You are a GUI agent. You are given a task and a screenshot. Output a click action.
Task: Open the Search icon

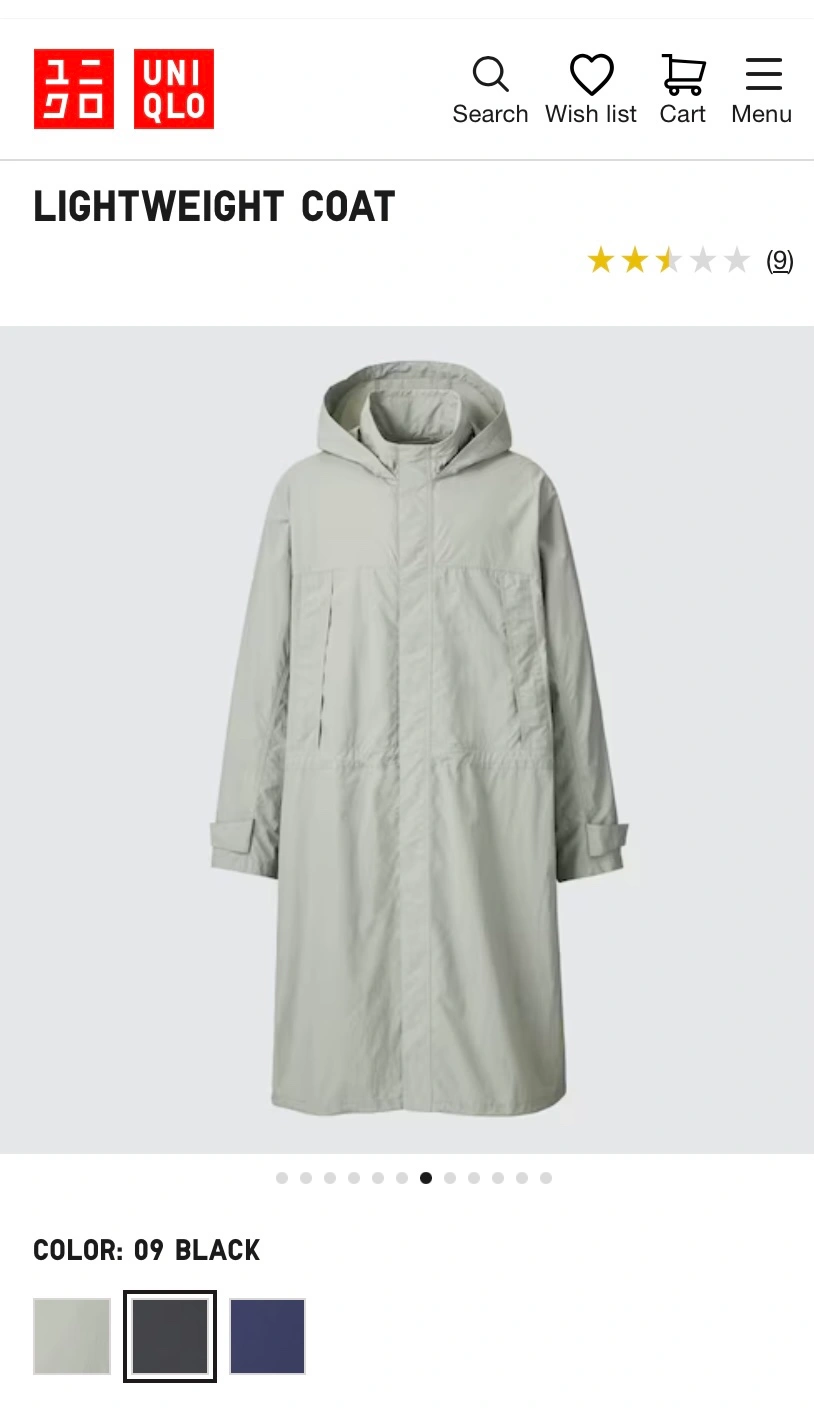[x=490, y=89]
